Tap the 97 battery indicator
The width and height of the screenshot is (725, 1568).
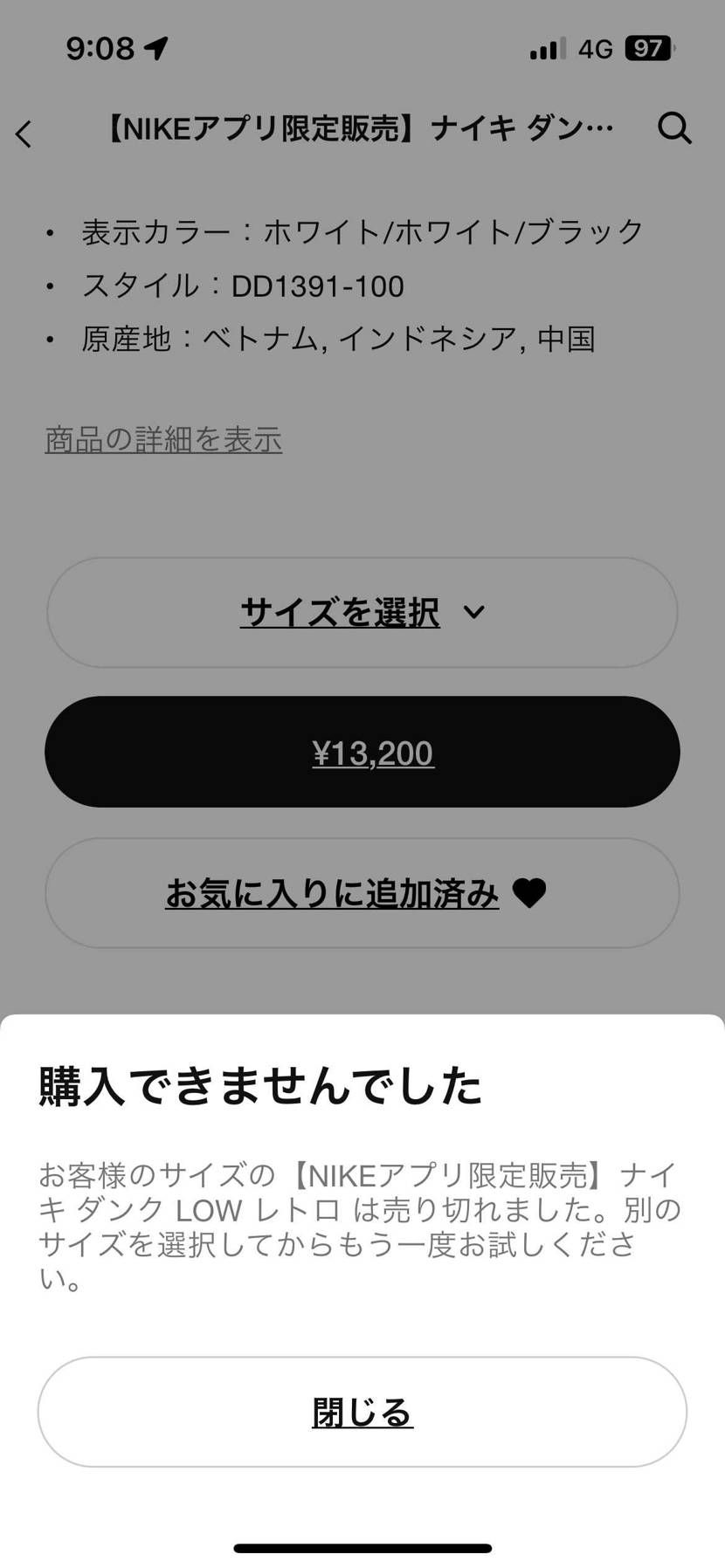(647, 49)
